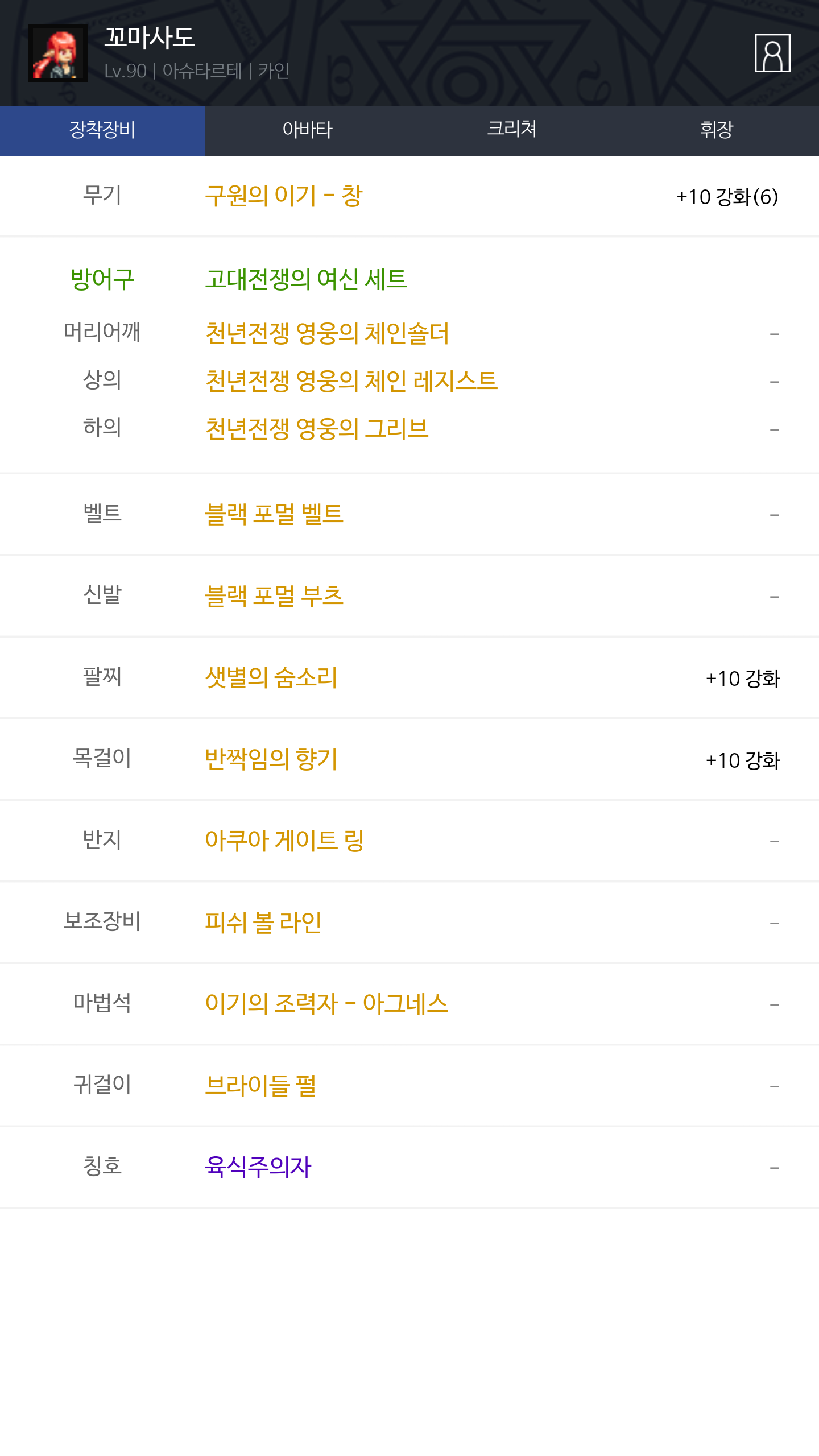Open magic stone 이기의 조력자 - 아그네스
Screen dimensions: 819x1456
326,1004
